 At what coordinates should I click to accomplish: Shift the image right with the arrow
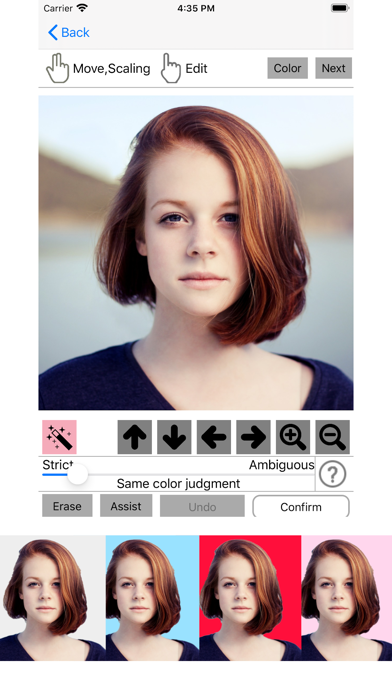click(253, 437)
